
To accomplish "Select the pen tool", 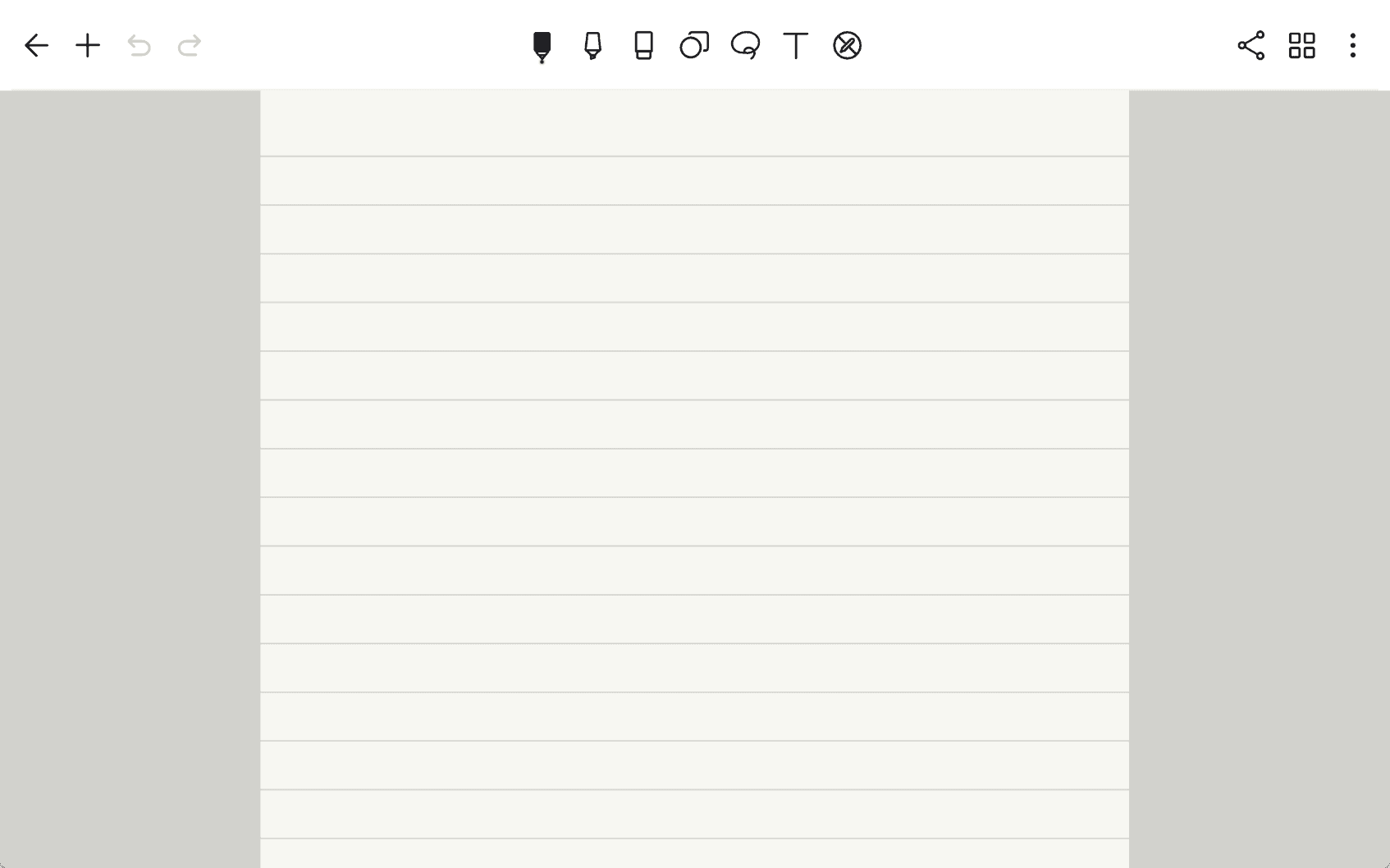I will coord(542,46).
